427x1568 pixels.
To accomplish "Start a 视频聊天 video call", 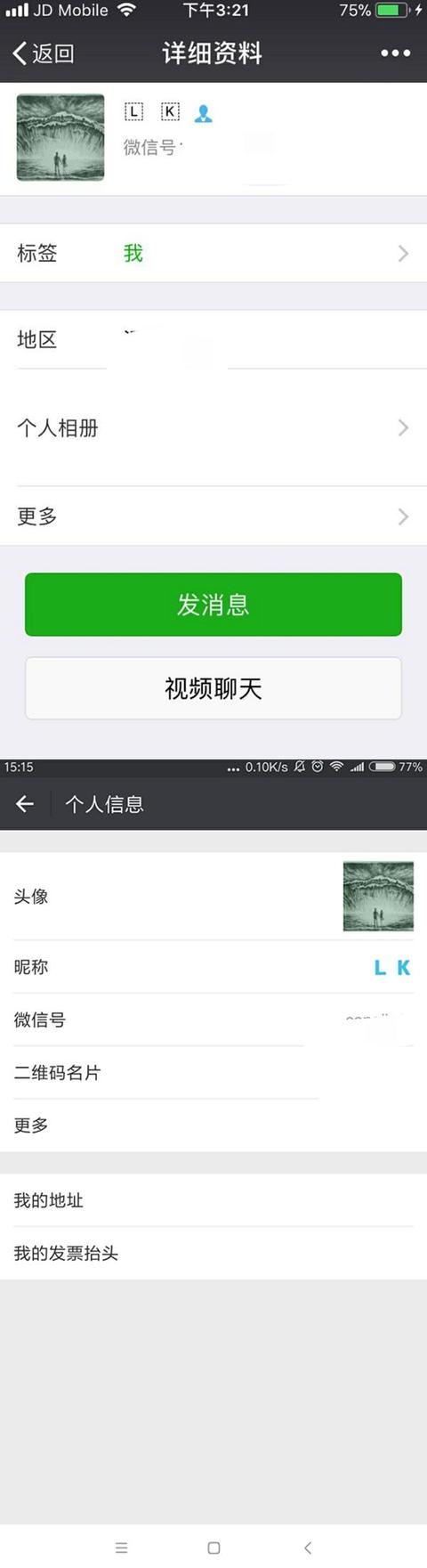I will (213, 688).
